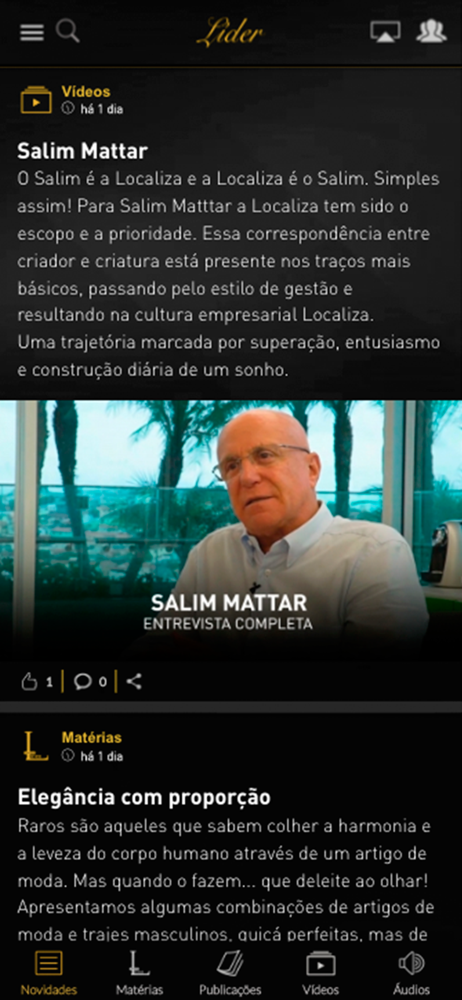
Task: Tap the screen cast icon
Action: click(x=385, y=31)
